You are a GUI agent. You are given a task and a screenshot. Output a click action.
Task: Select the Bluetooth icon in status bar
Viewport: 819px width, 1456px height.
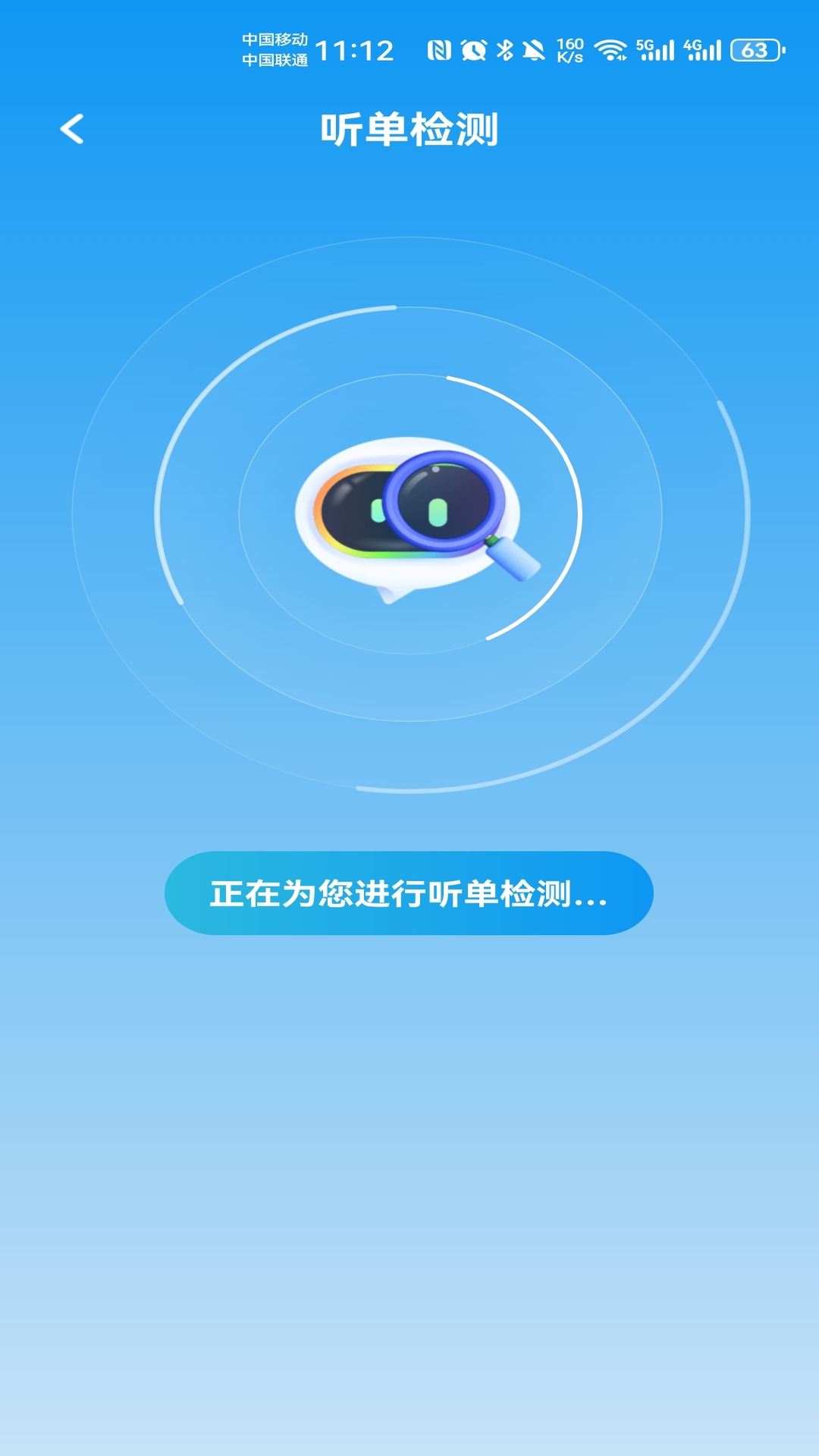[x=503, y=51]
